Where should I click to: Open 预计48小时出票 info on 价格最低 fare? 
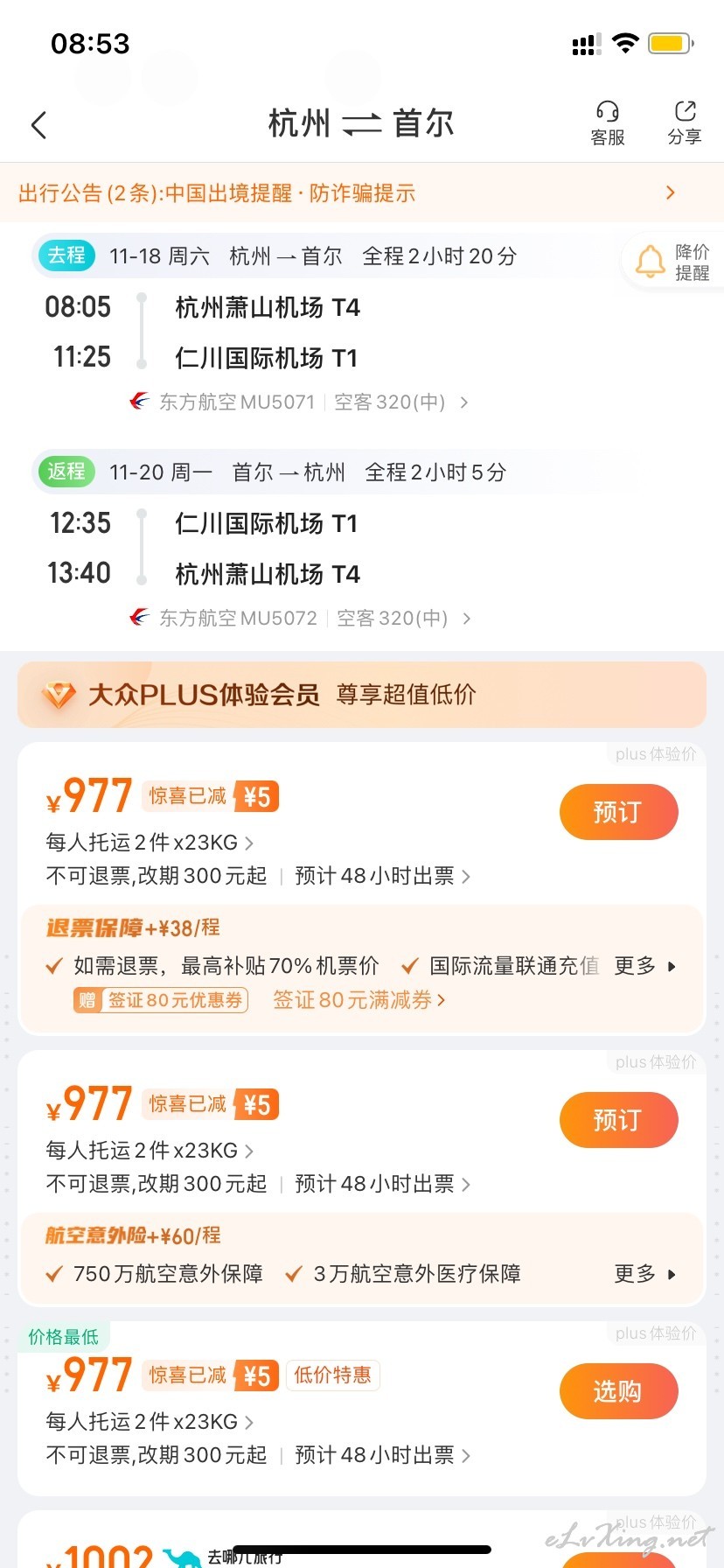click(x=383, y=1455)
